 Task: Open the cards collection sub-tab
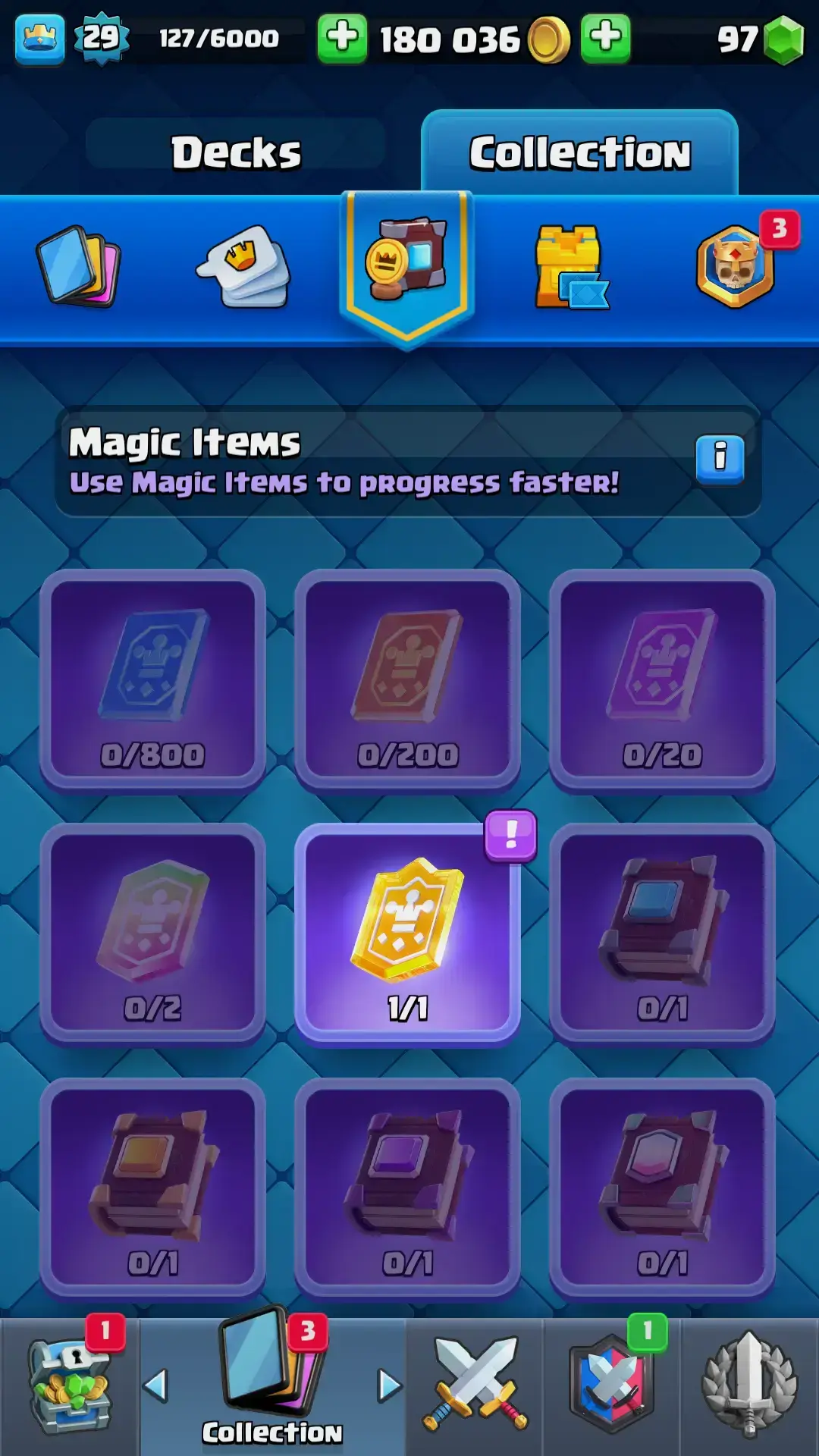(x=79, y=266)
